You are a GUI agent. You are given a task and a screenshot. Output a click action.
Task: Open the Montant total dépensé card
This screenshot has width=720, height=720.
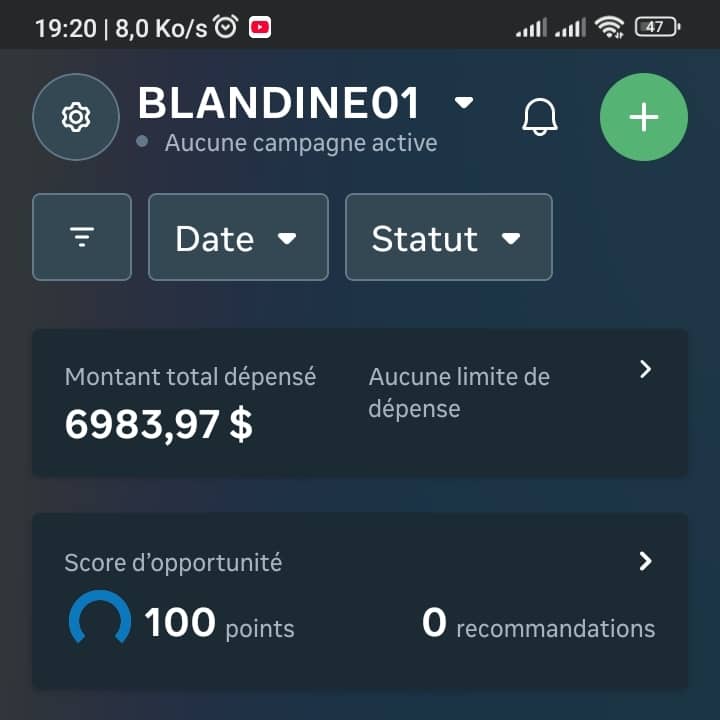click(x=360, y=402)
